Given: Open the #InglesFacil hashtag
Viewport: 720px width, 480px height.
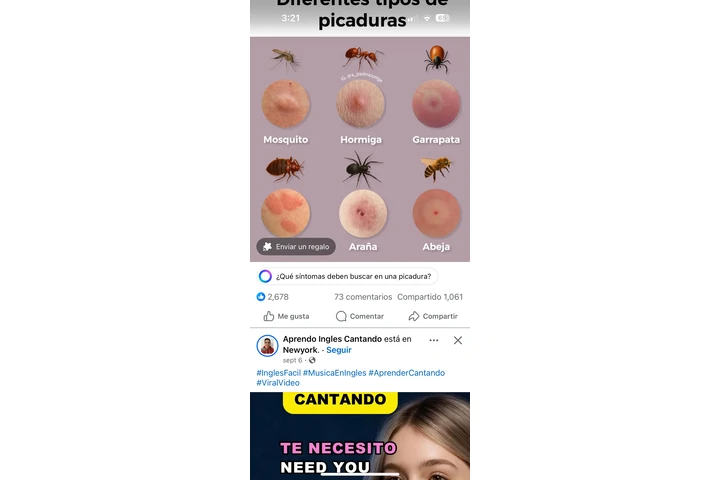Looking at the screenshot, I should [277, 372].
